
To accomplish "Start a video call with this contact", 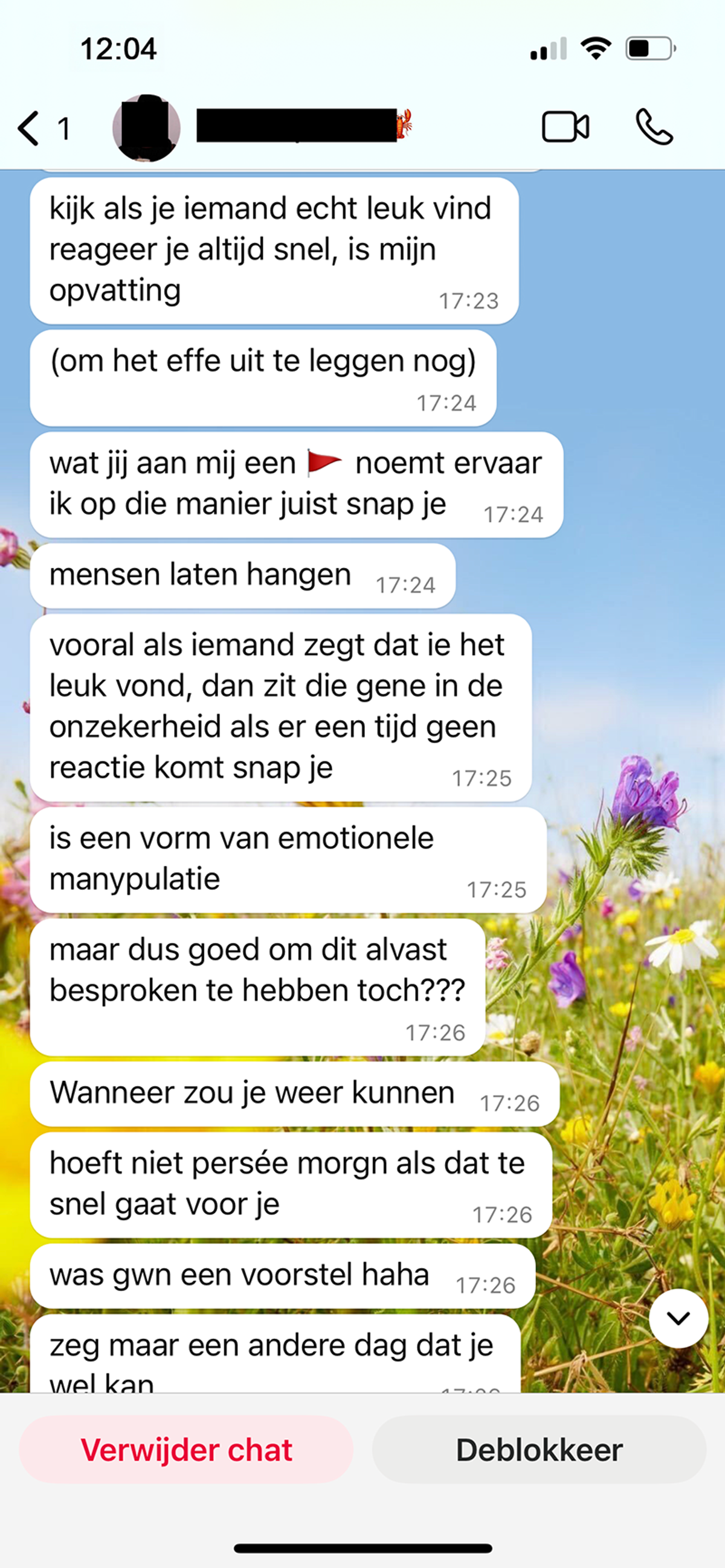I will pos(565,127).
